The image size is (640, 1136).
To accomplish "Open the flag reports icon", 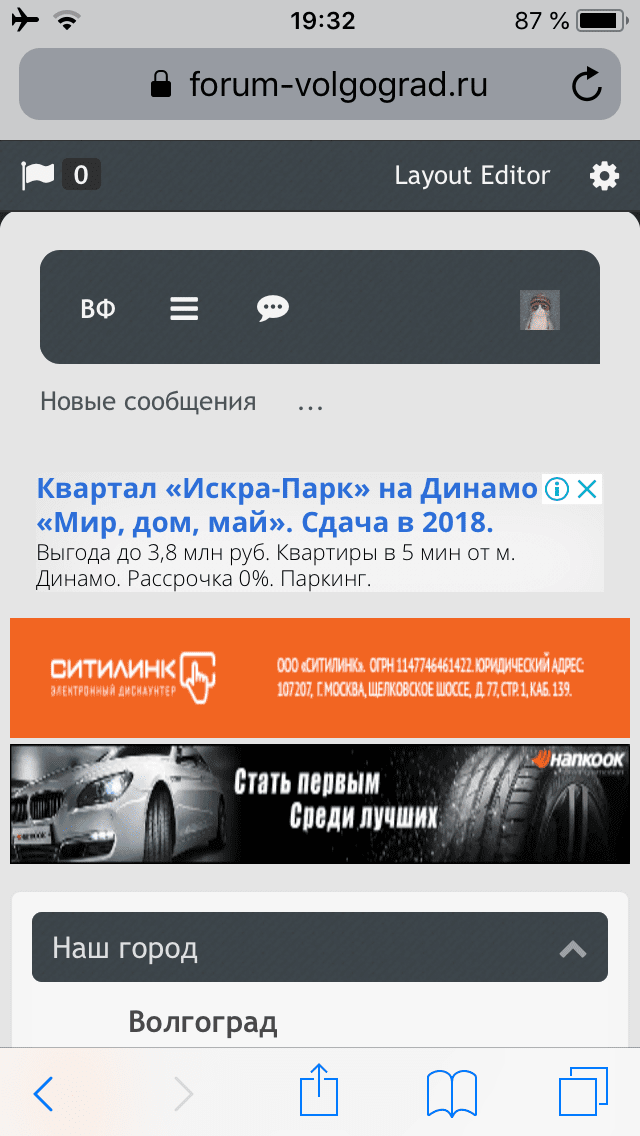I will (39, 176).
